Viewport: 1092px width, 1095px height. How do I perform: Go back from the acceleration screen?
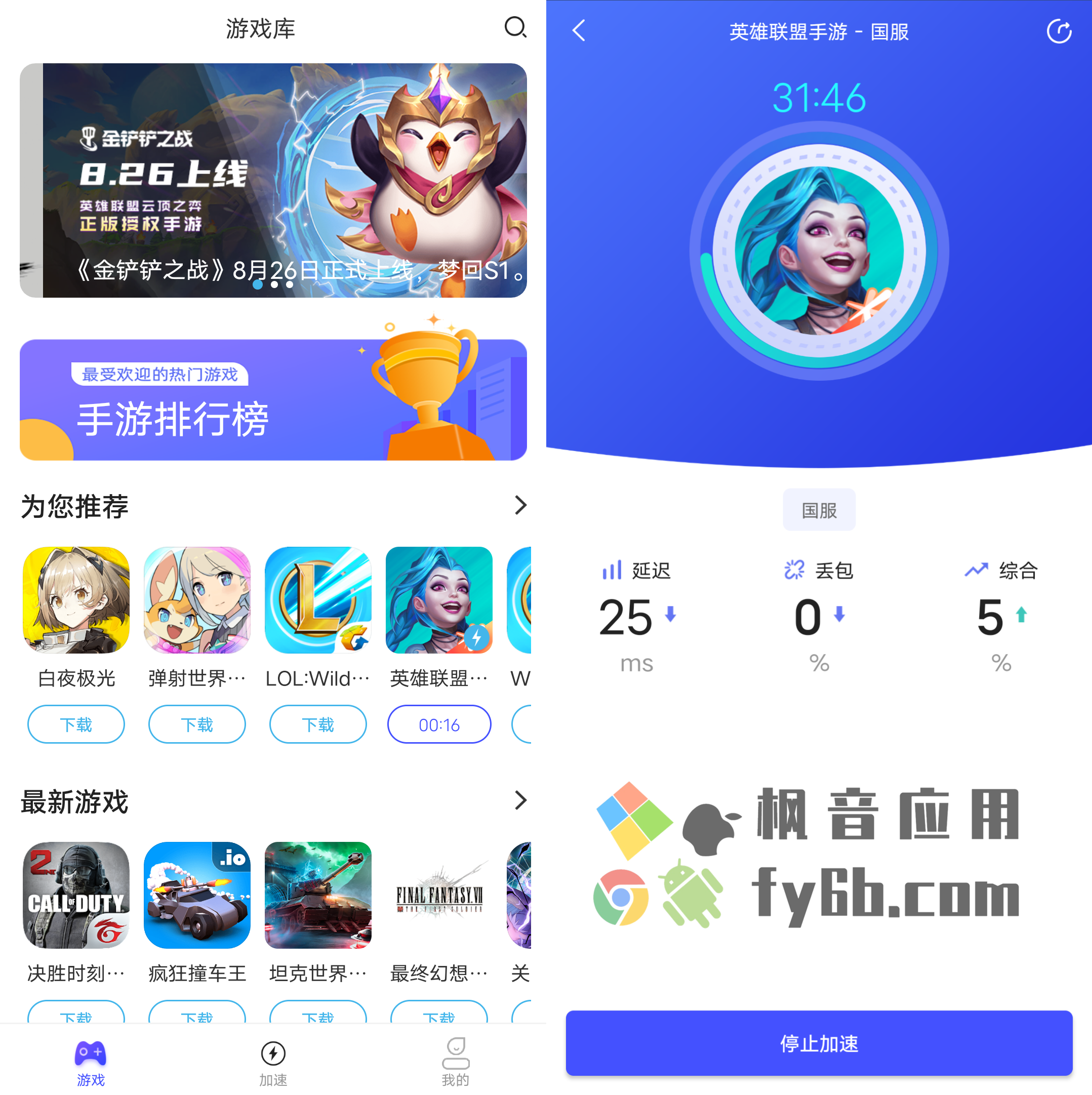pyautogui.click(x=579, y=30)
